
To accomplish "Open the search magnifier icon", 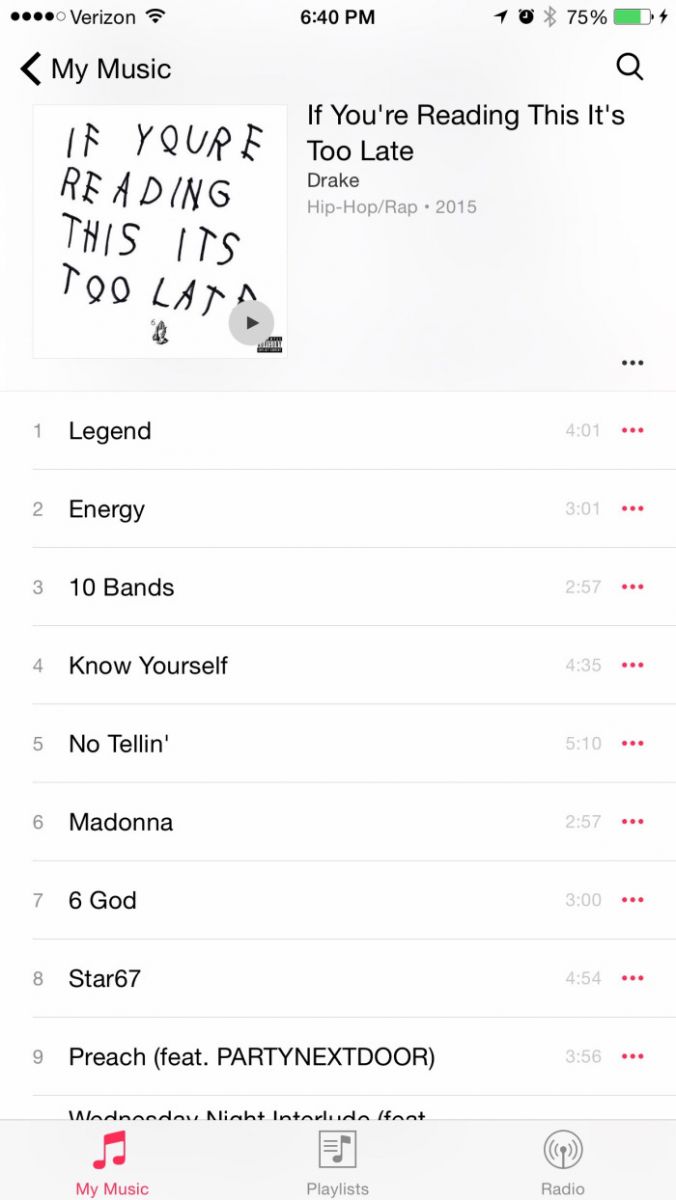I will 629,67.
